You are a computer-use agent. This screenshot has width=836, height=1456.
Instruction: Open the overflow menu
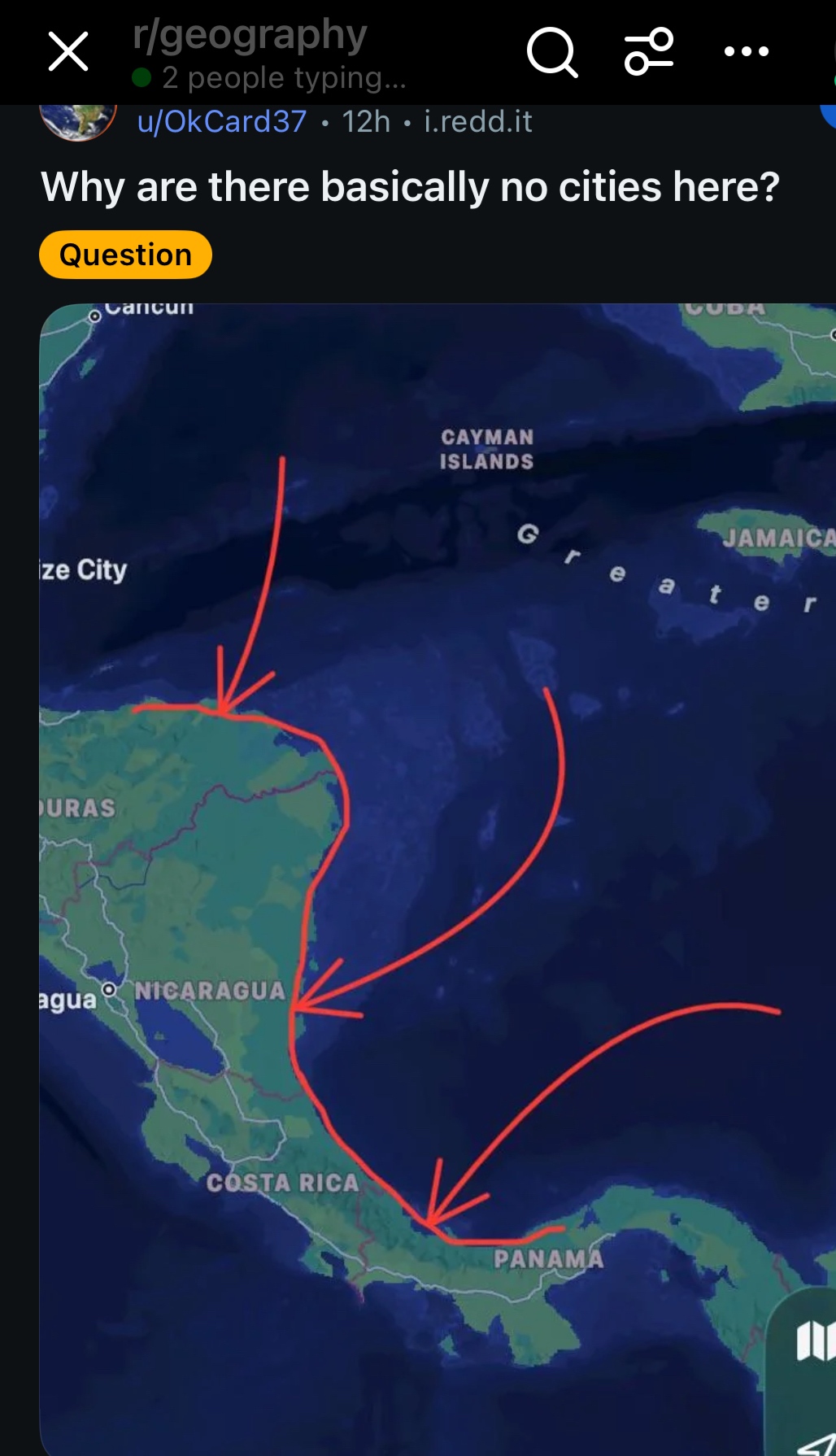pos(746,52)
